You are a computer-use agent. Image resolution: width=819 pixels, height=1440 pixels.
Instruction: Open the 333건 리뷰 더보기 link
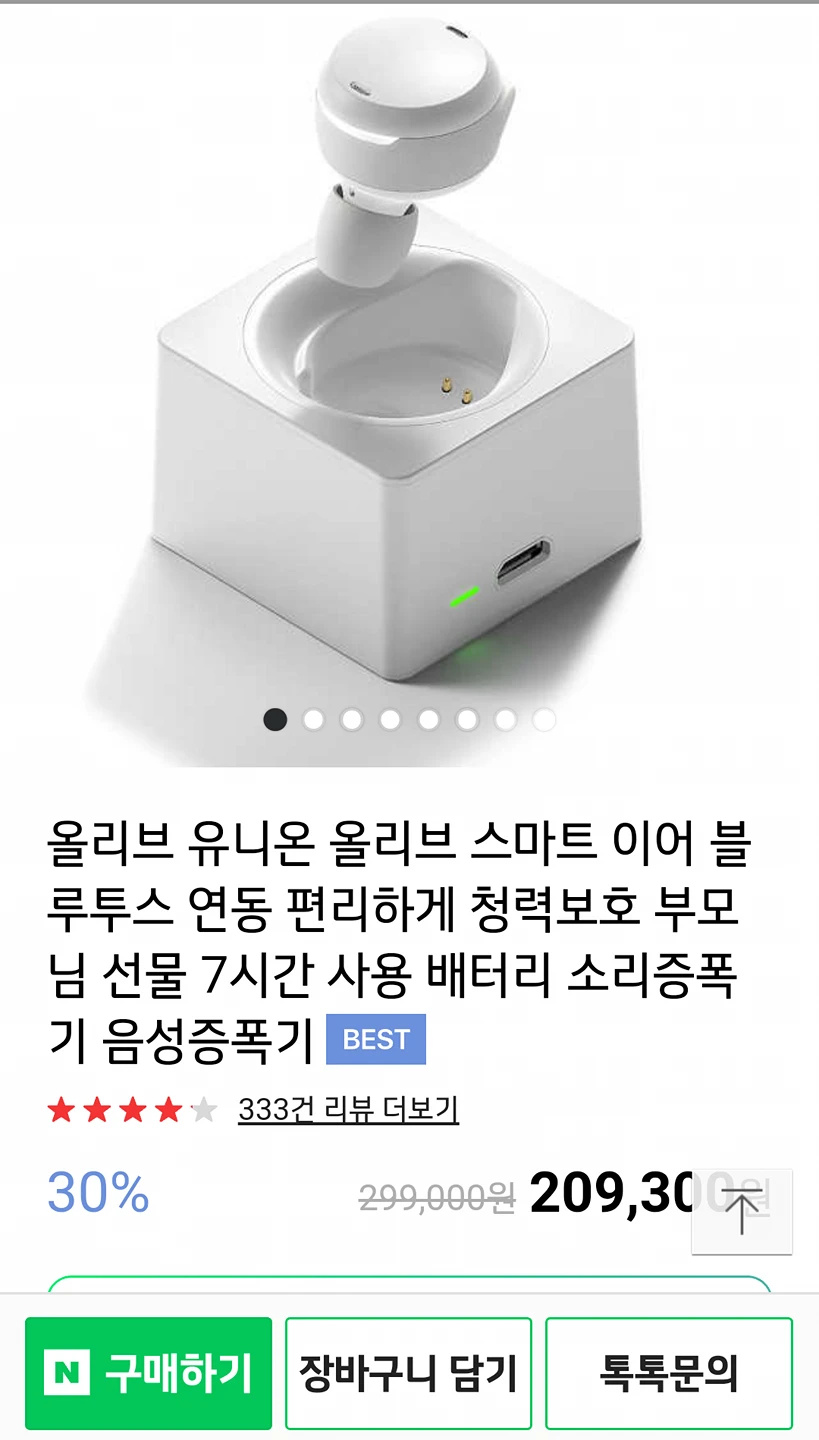click(348, 1109)
